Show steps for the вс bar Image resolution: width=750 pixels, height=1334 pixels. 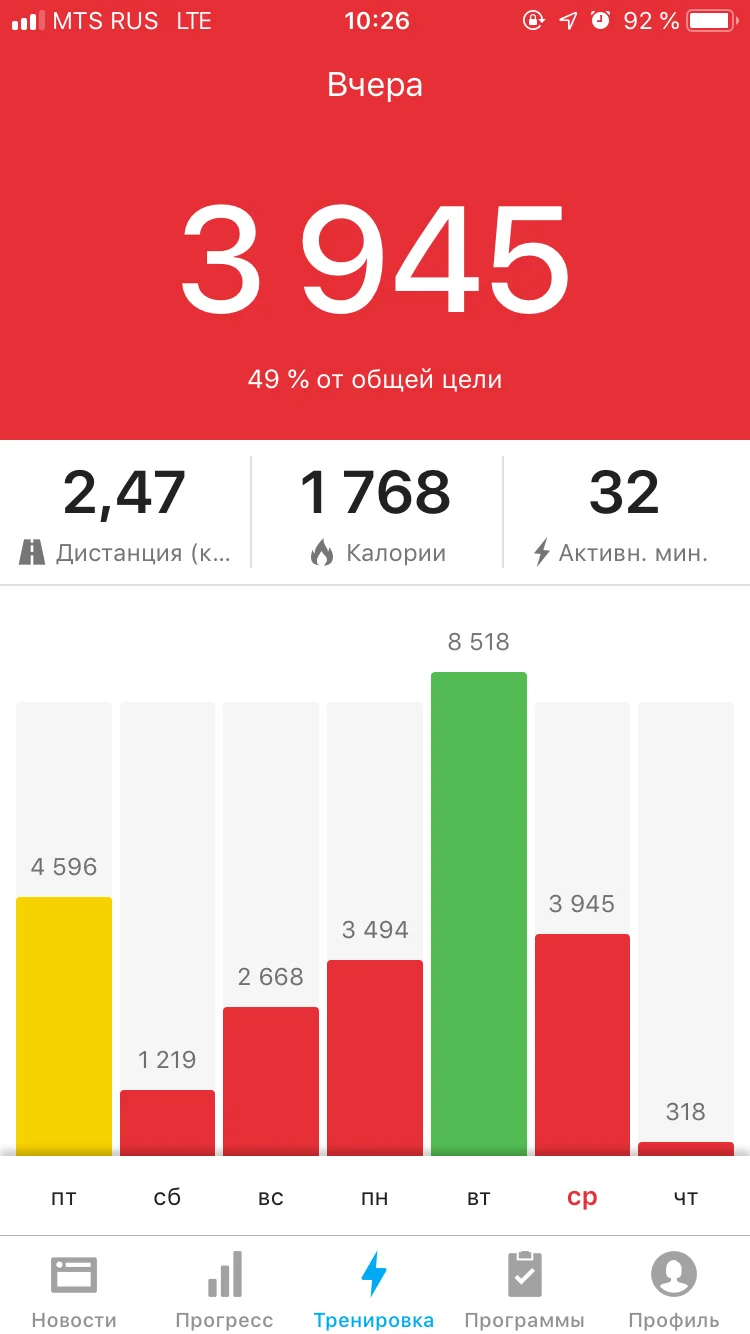[271, 1080]
